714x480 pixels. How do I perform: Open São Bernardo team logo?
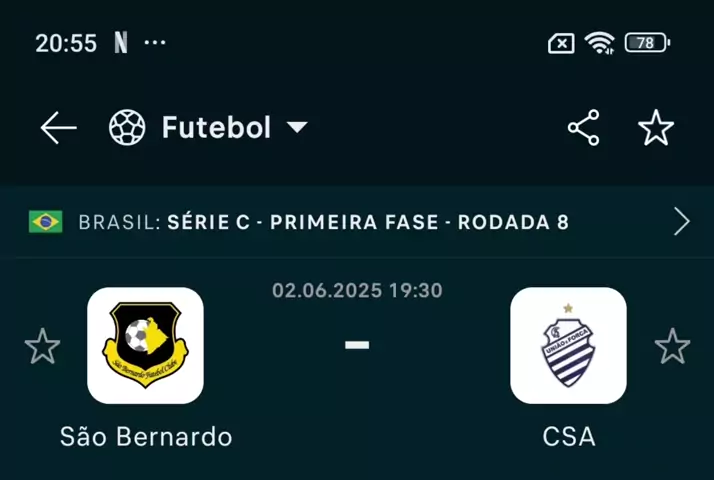pos(146,346)
